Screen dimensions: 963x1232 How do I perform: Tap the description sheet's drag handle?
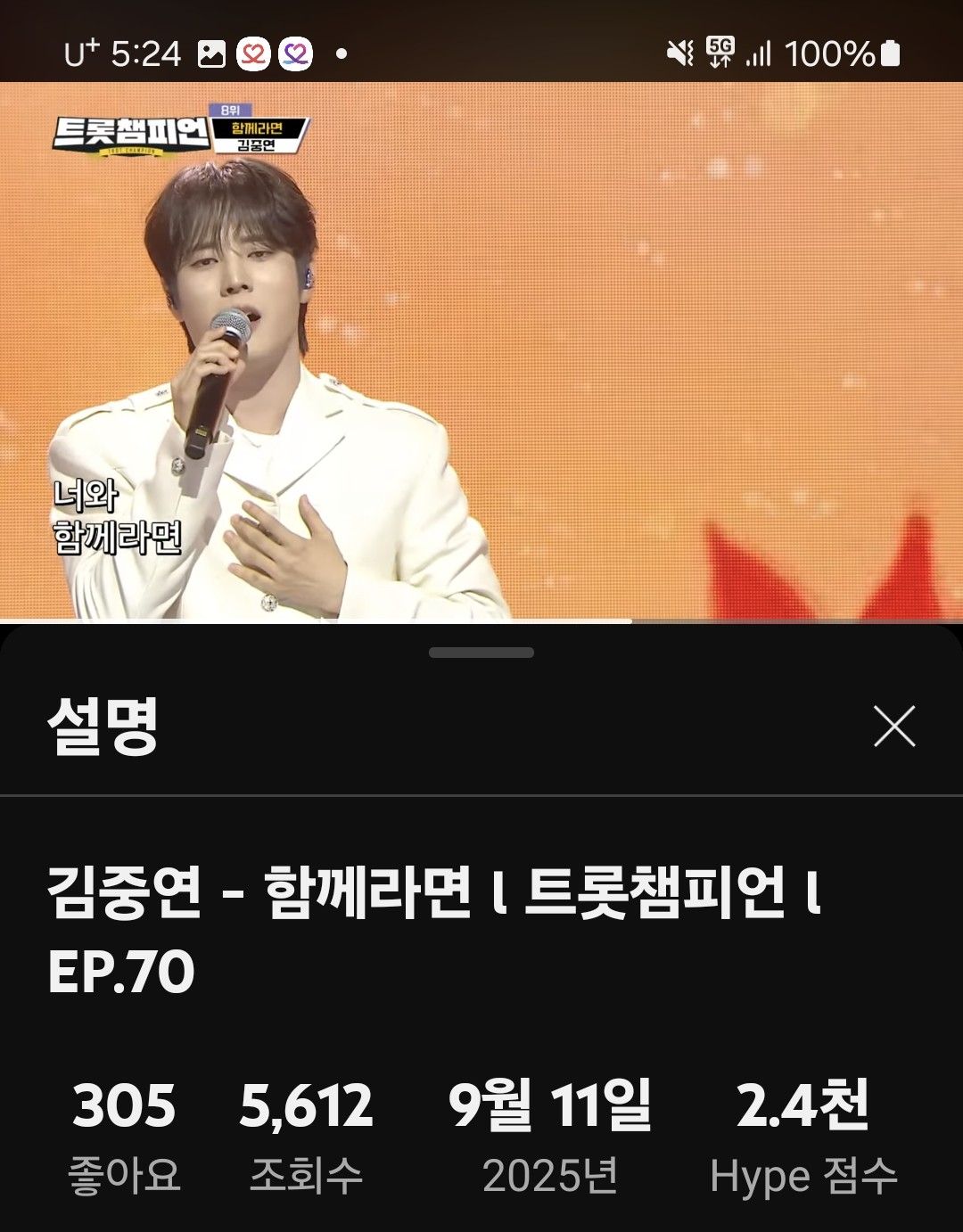481,653
